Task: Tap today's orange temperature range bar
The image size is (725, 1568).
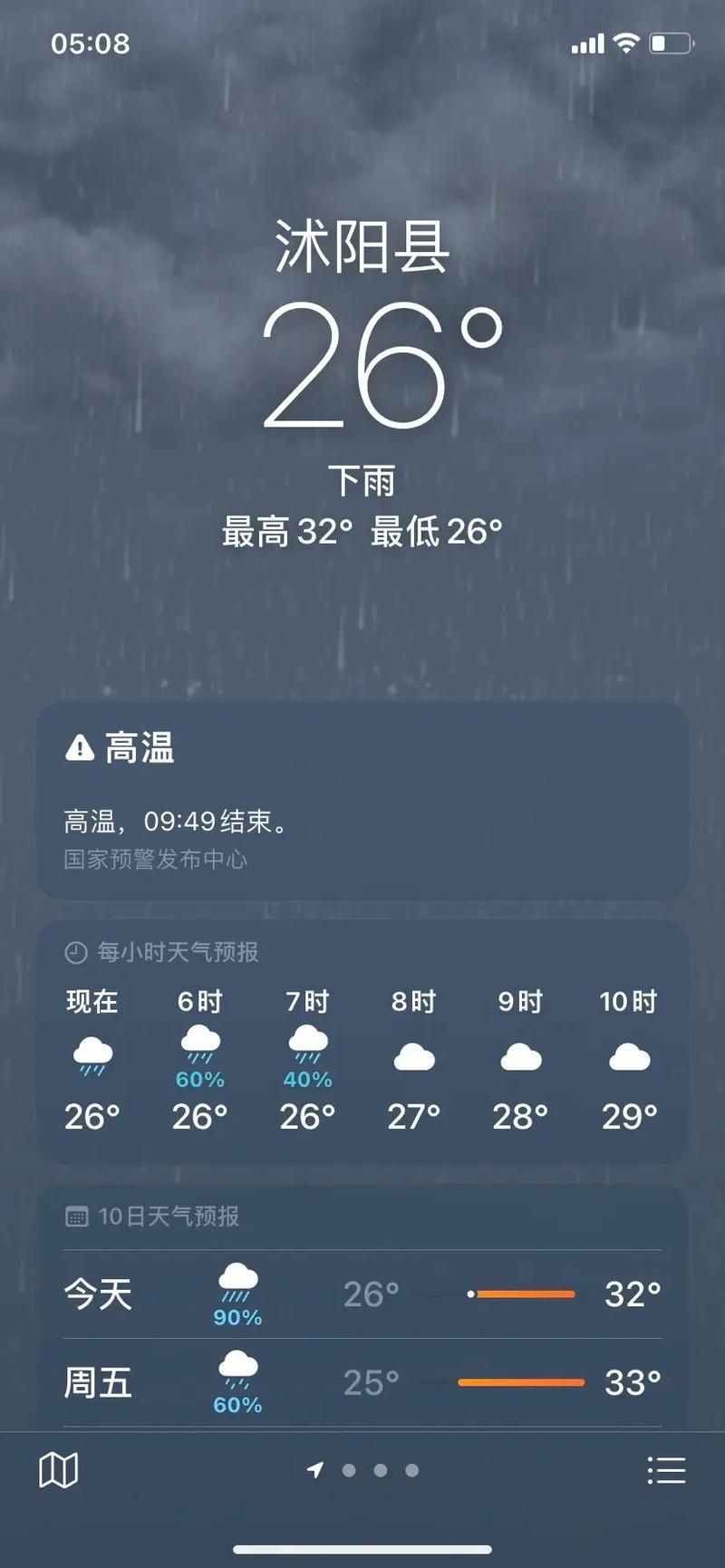Action: click(x=524, y=1294)
